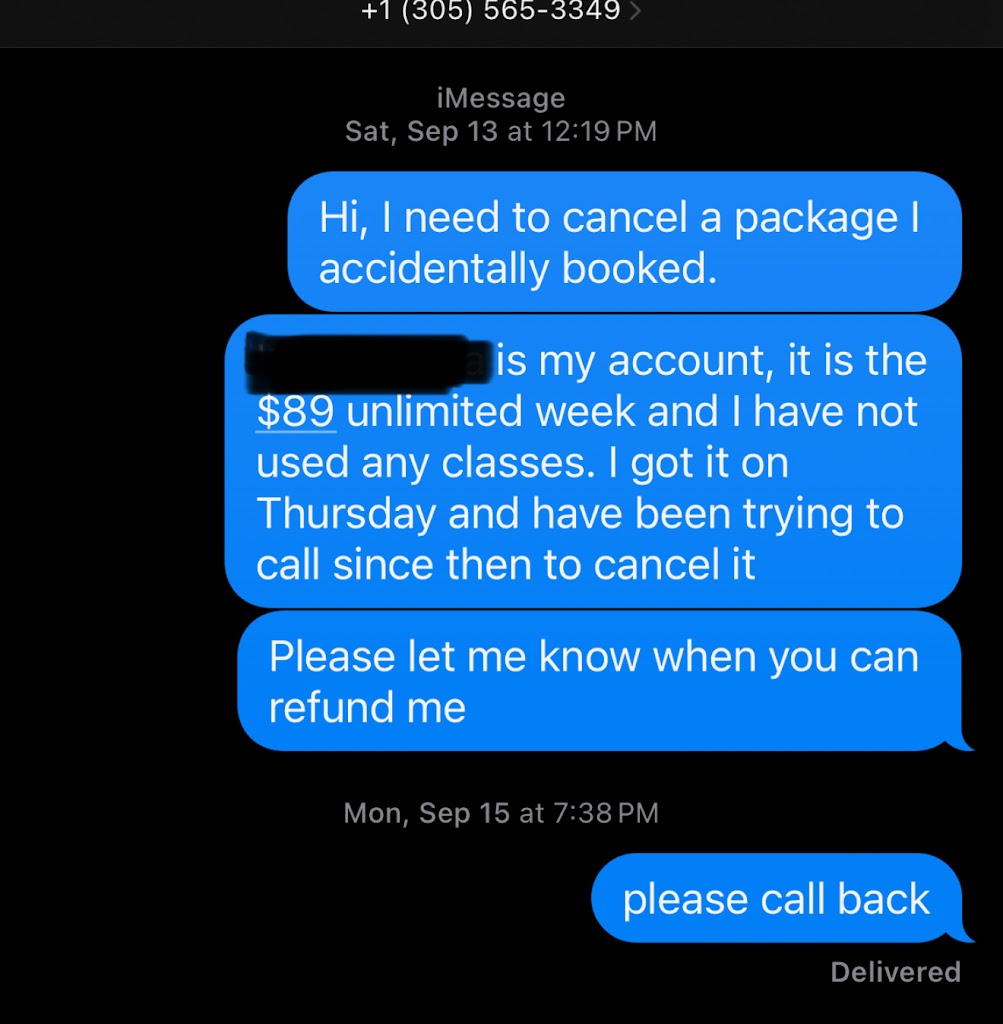Tap the underlined $89 amount link
The width and height of the screenshot is (1003, 1024).
tap(295, 412)
